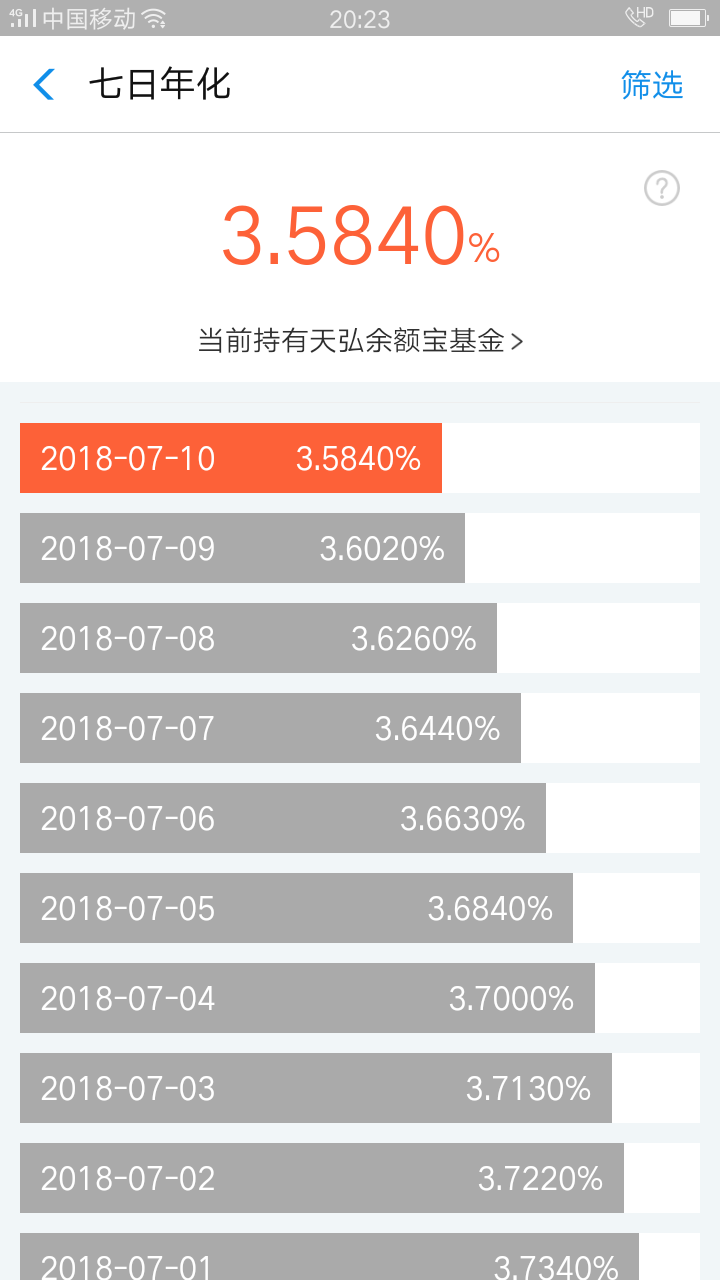The width and height of the screenshot is (720, 1280).
Task: Go back using the blue arrow
Action: pos(44,85)
